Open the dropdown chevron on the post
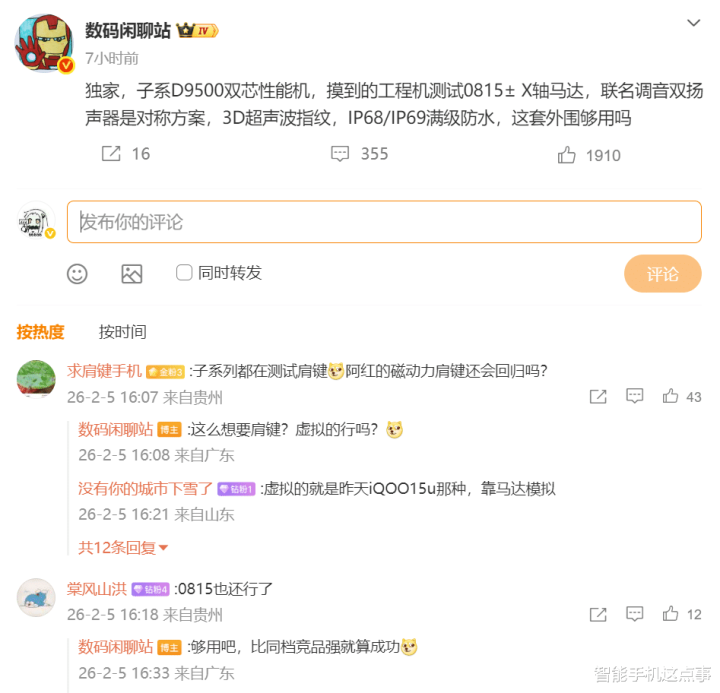Screen dimensions: 720x693 (693, 23)
